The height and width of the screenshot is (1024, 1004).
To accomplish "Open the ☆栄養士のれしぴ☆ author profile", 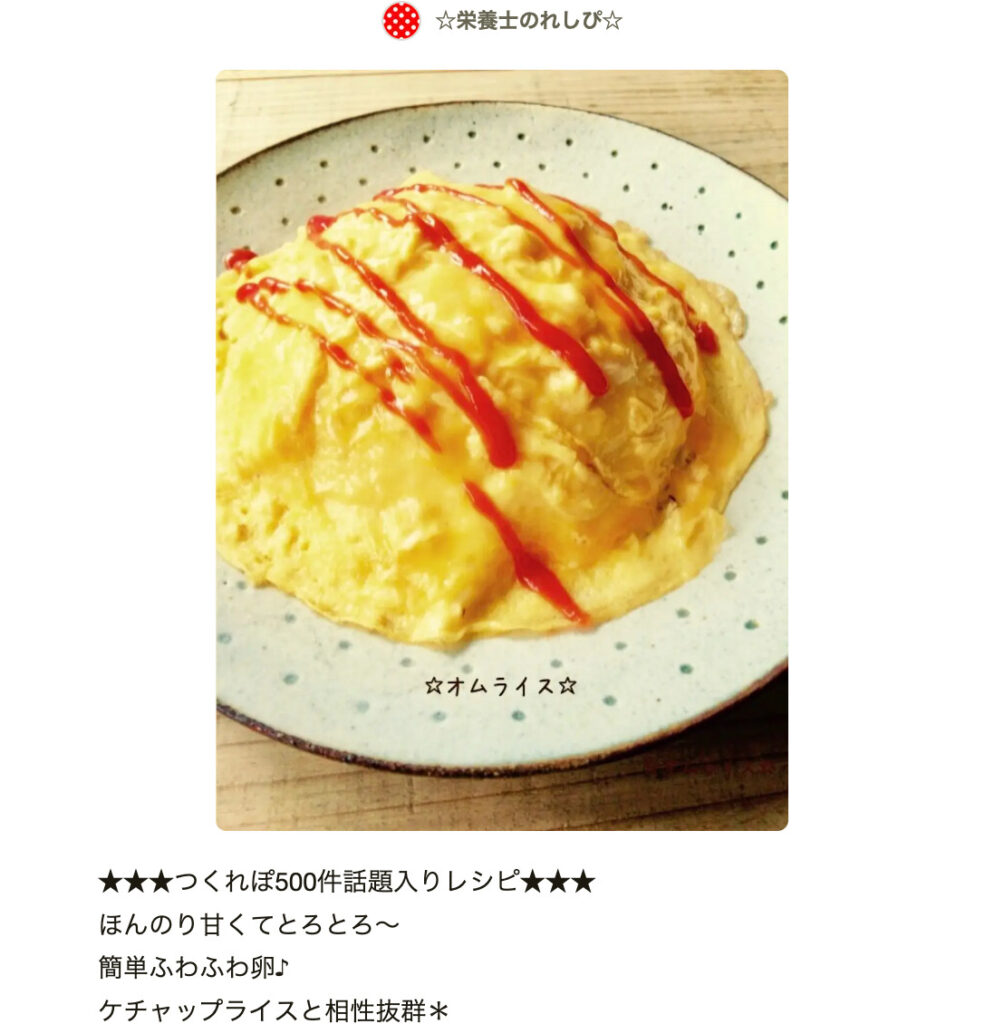I will click(x=528, y=21).
